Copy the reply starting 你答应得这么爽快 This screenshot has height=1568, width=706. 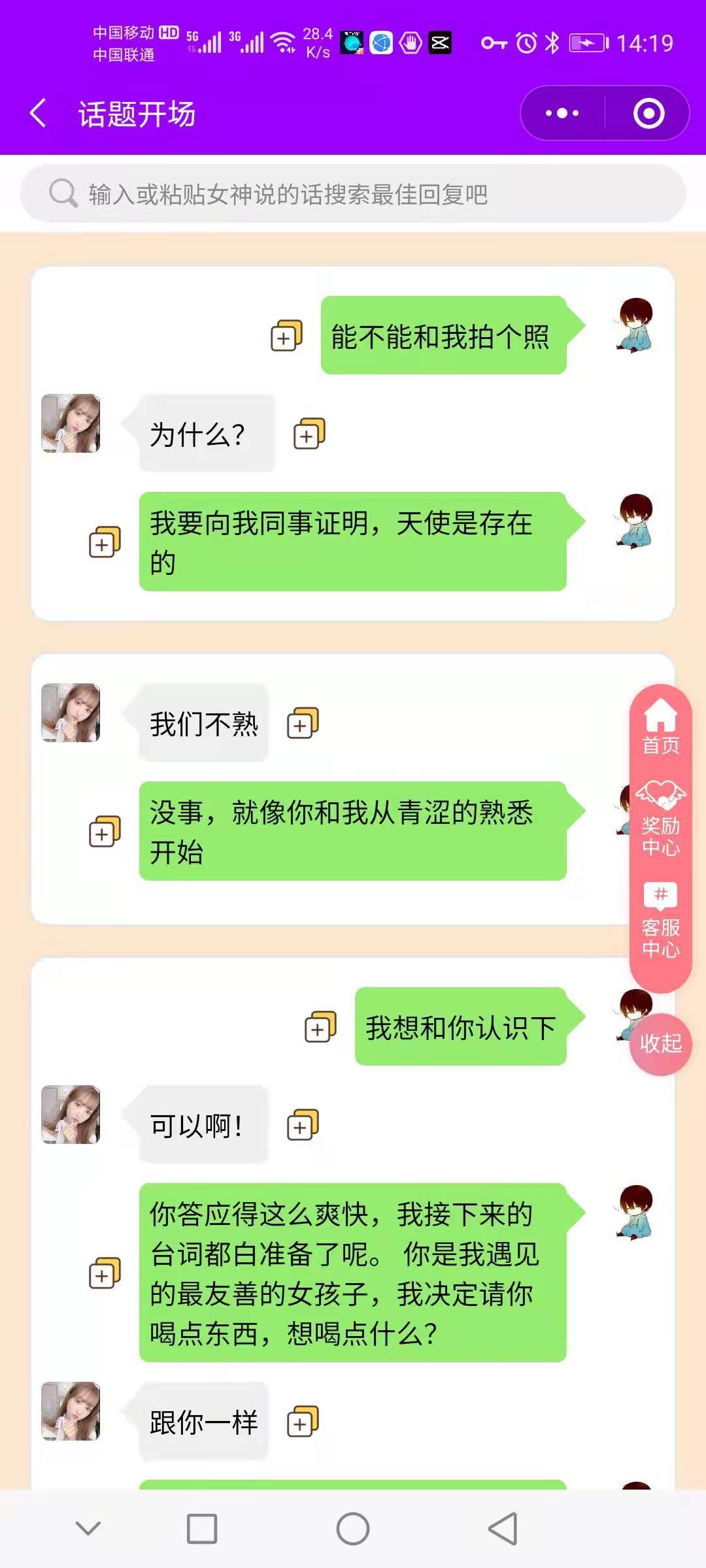[105, 1273]
